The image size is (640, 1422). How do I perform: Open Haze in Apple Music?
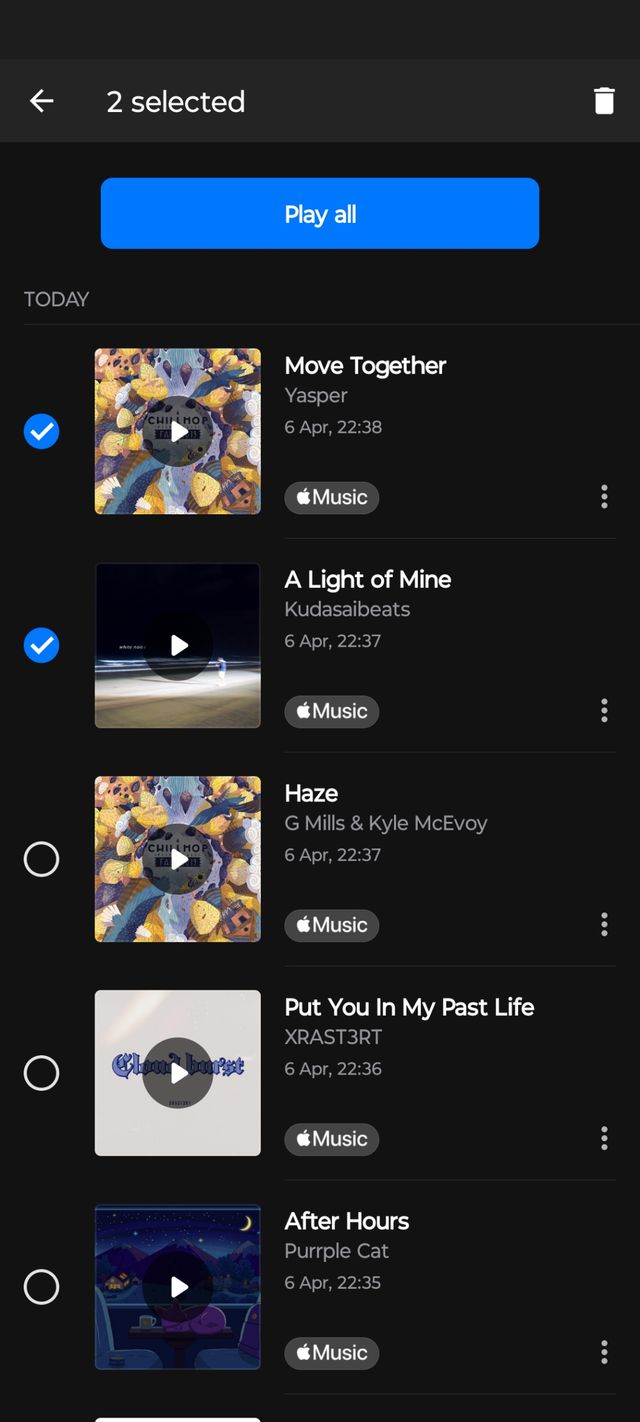pyautogui.click(x=332, y=925)
